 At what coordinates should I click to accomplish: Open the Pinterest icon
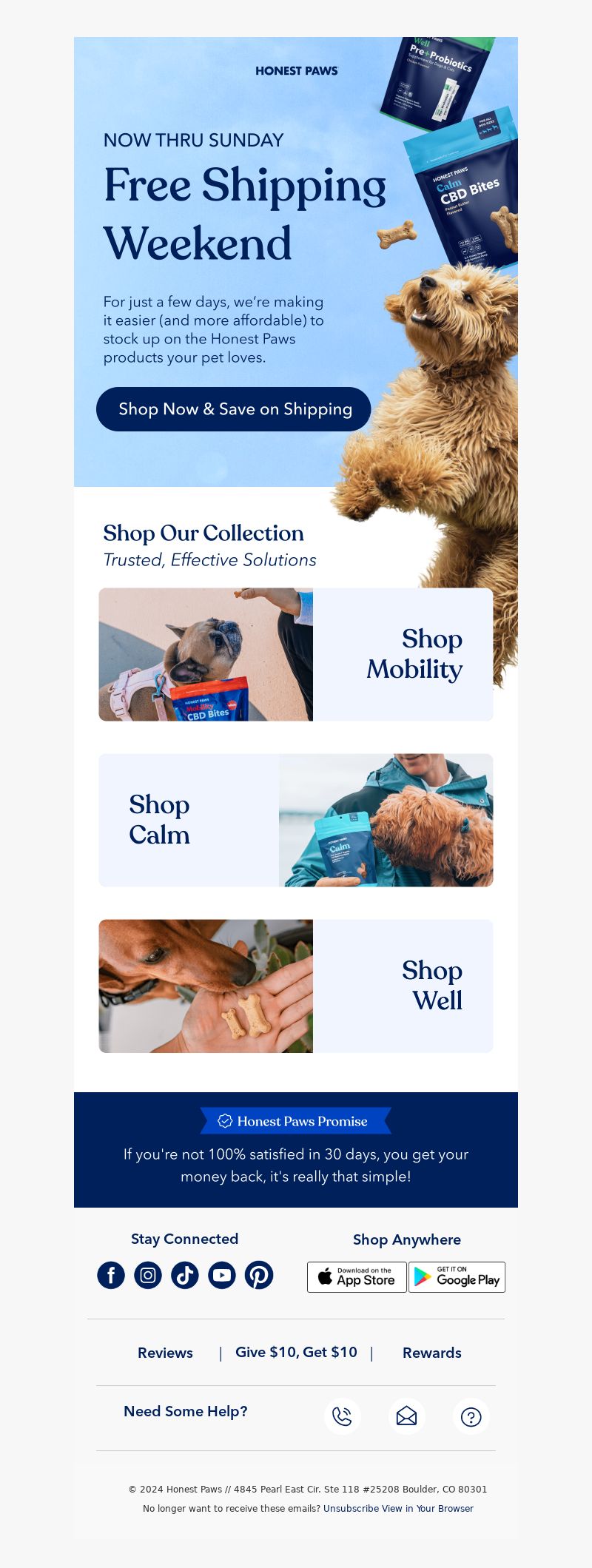coord(259,1275)
